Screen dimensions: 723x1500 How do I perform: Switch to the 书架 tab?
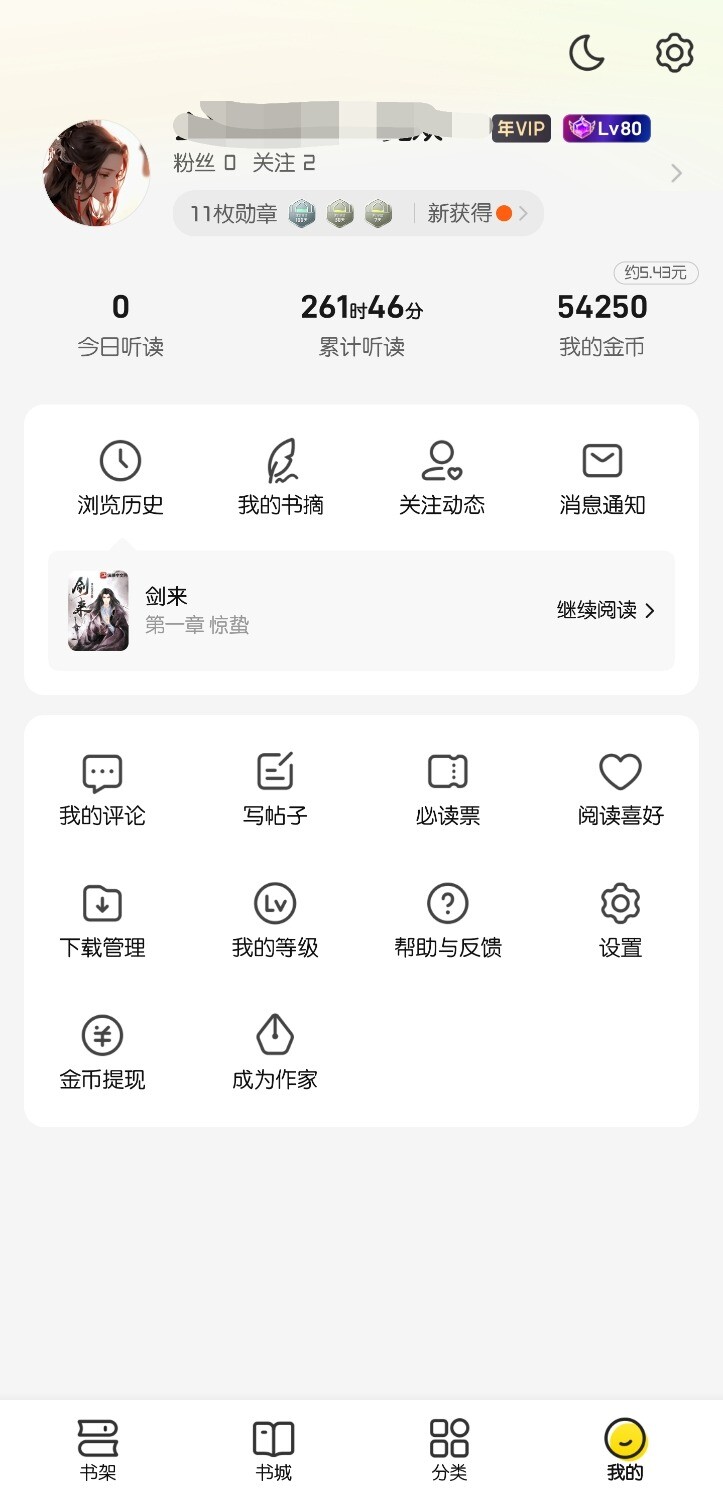pyautogui.click(x=98, y=1450)
